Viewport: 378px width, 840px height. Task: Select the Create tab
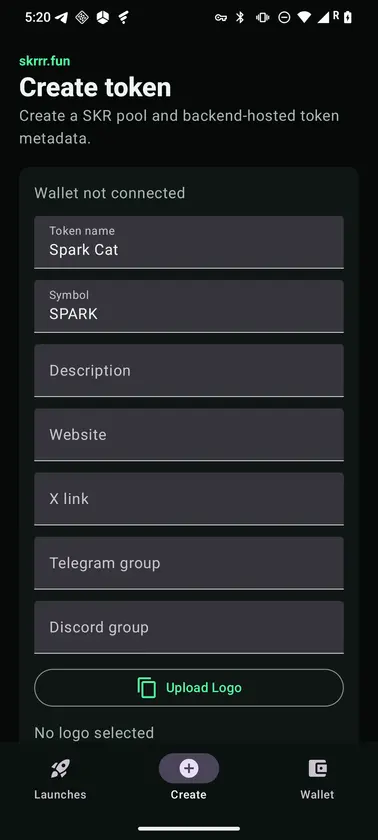coord(188,779)
